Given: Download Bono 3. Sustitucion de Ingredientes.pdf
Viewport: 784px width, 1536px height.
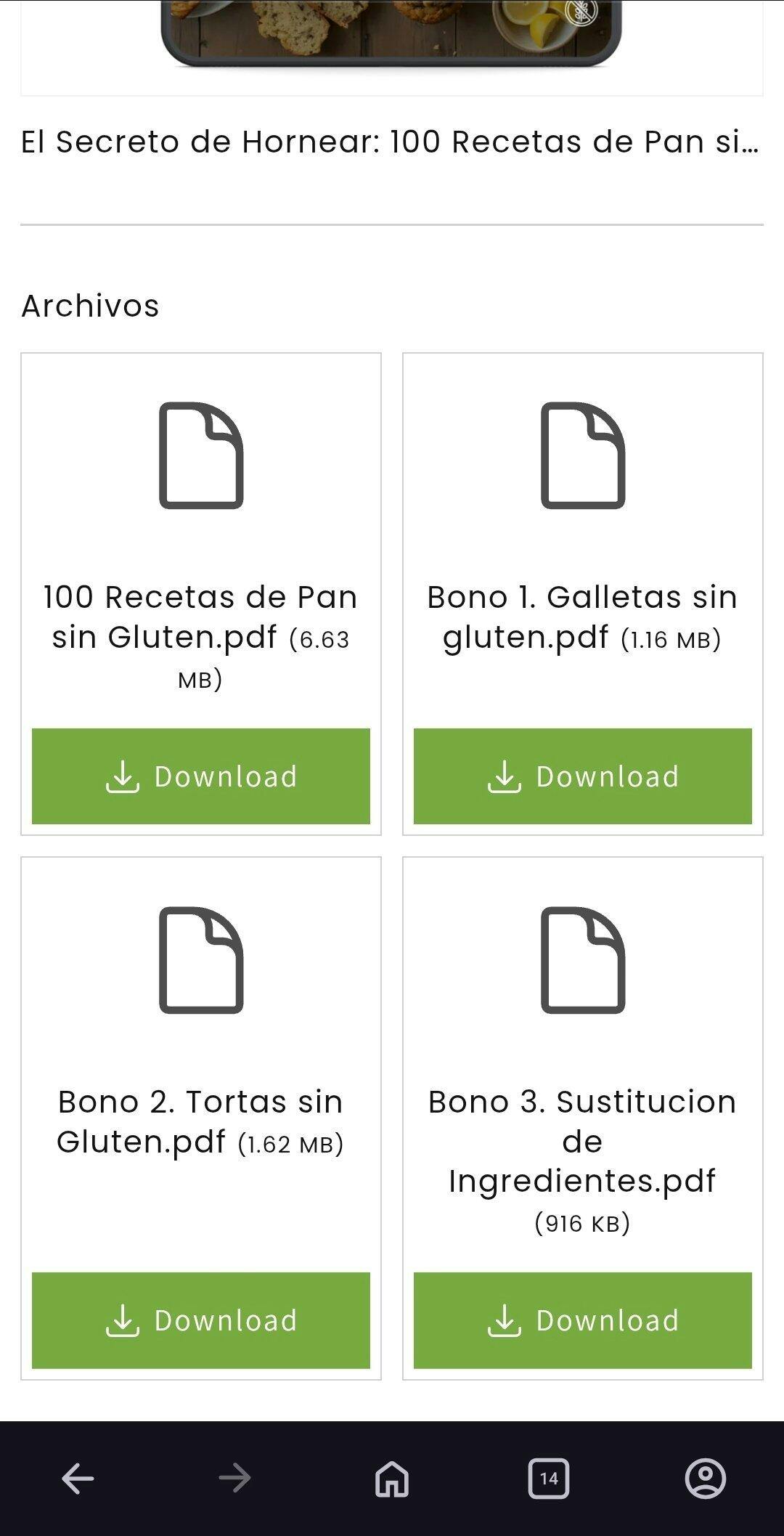Looking at the screenshot, I should (582, 1320).
